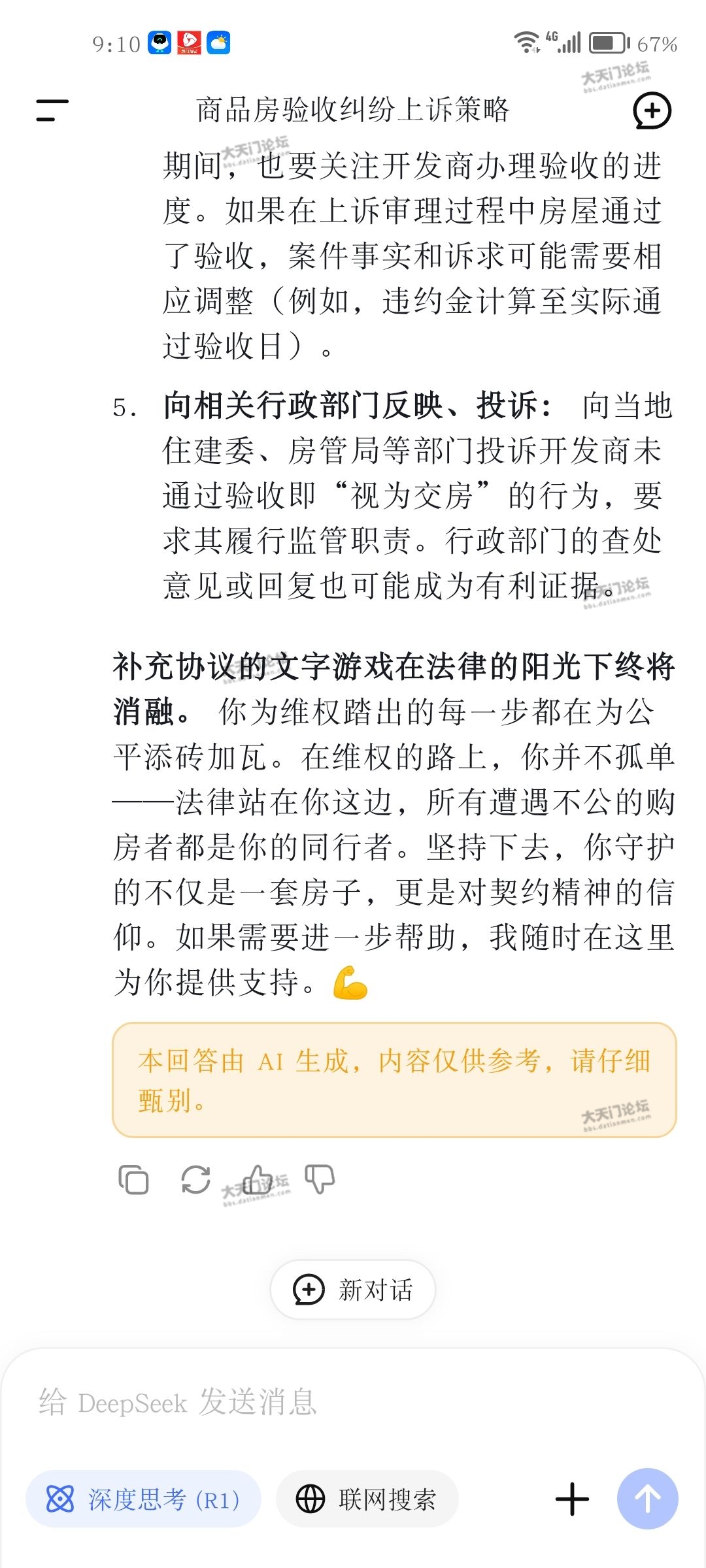Copy the AI response
The height and width of the screenshot is (1568, 706).
click(x=133, y=1179)
